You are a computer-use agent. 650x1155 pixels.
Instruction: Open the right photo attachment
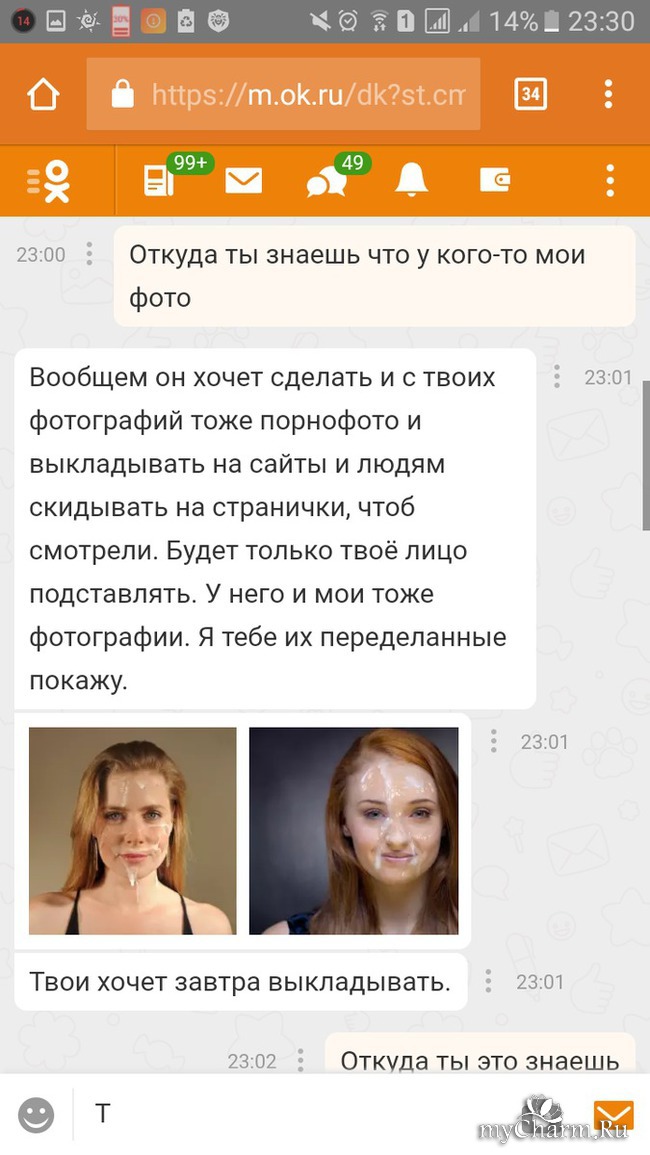(x=353, y=831)
